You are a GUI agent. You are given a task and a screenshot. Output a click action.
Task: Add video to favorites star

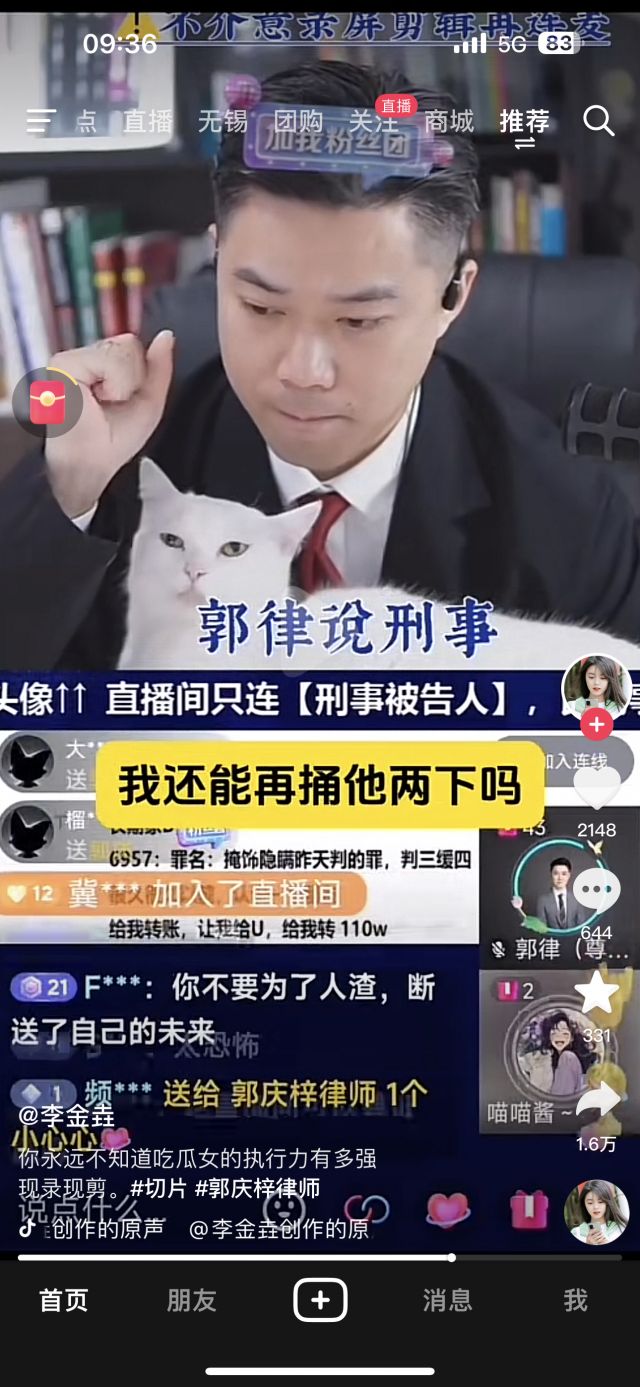[597, 992]
